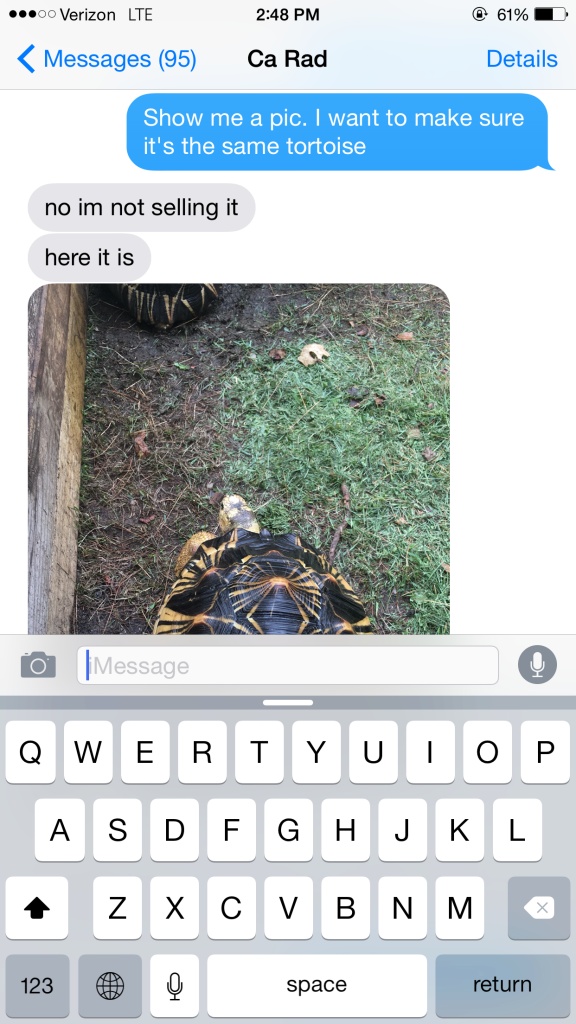Tap the shift key
This screenshot has height=1024, width=576.
pos(37,908)
